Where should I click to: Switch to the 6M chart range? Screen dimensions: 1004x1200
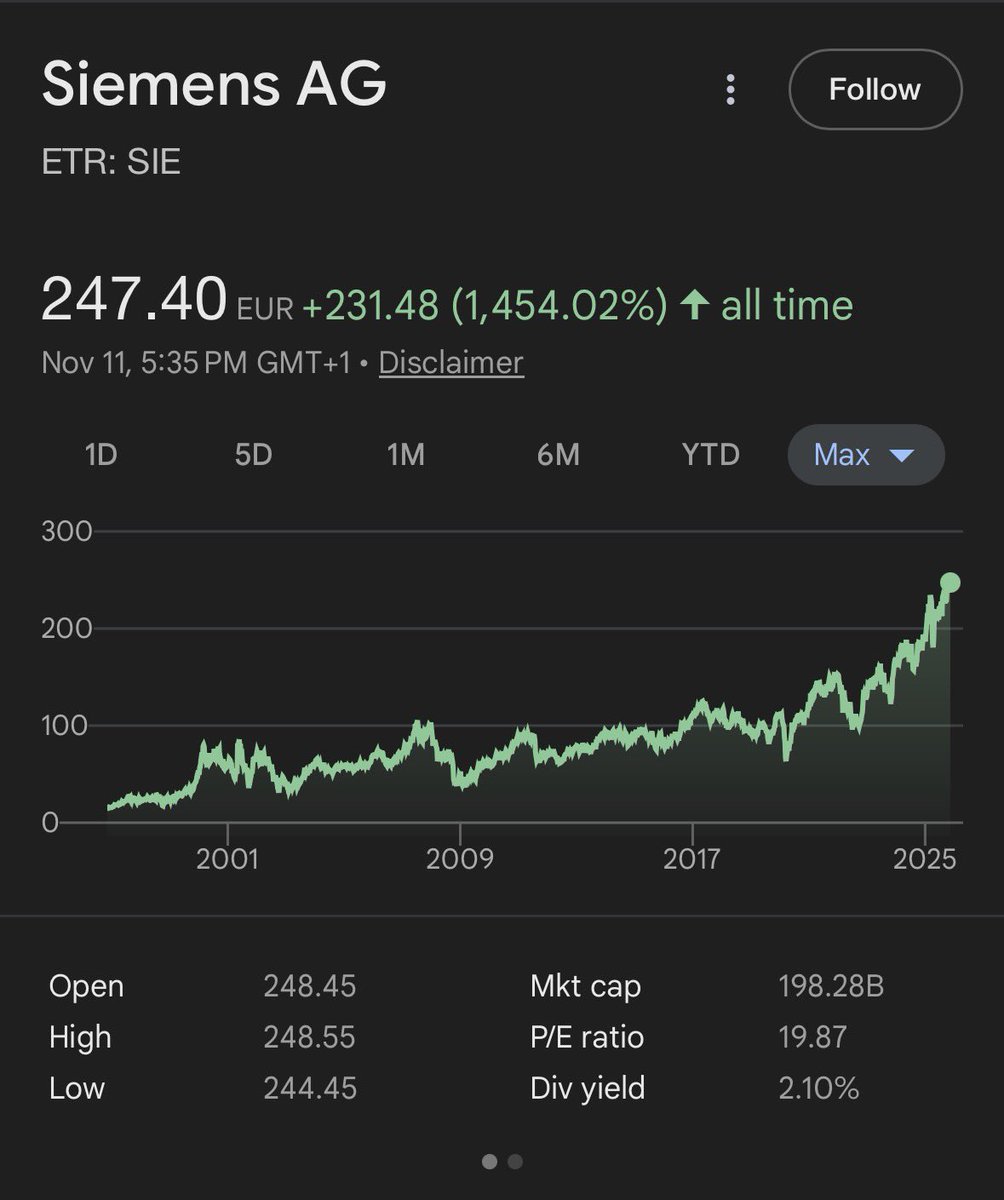tap(558, 455)
